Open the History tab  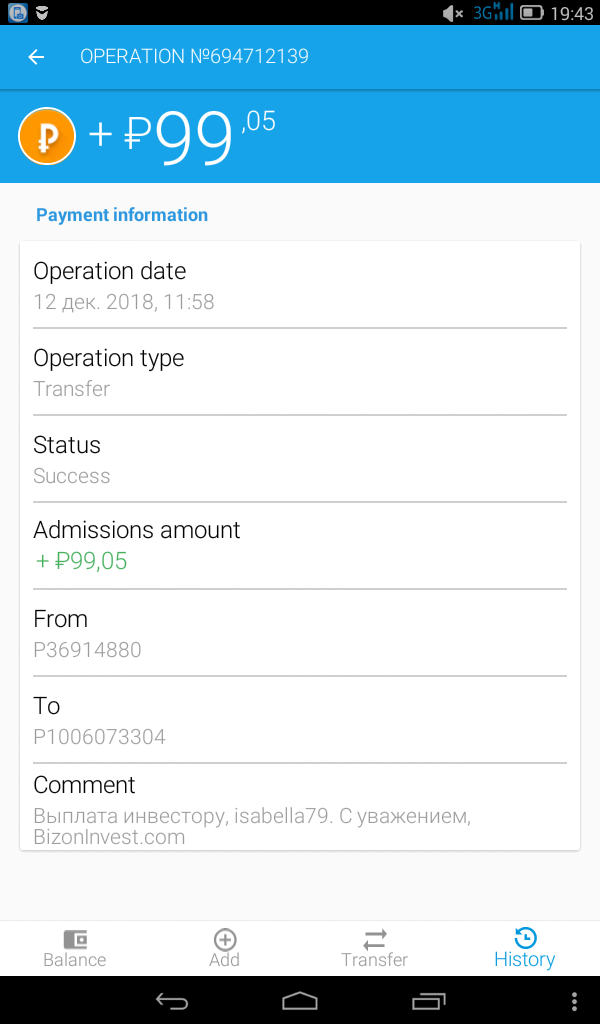[x=525, y=949]
